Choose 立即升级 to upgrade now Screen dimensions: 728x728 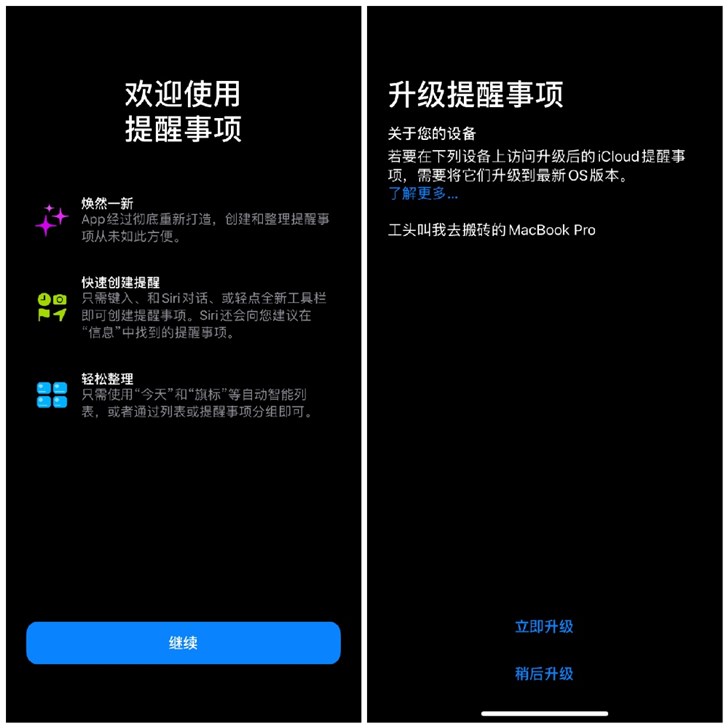(544, 627)
